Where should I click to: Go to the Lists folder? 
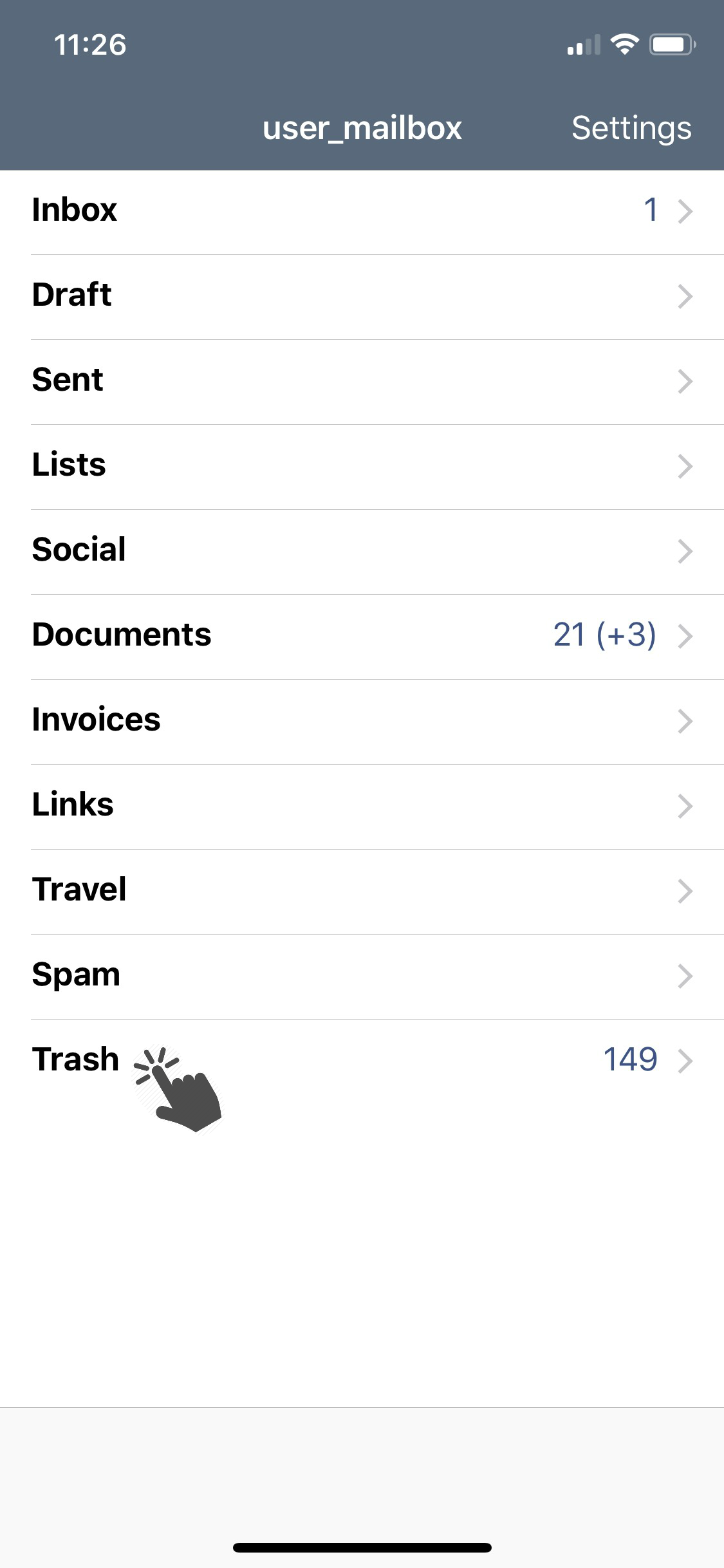coord(362,467)
